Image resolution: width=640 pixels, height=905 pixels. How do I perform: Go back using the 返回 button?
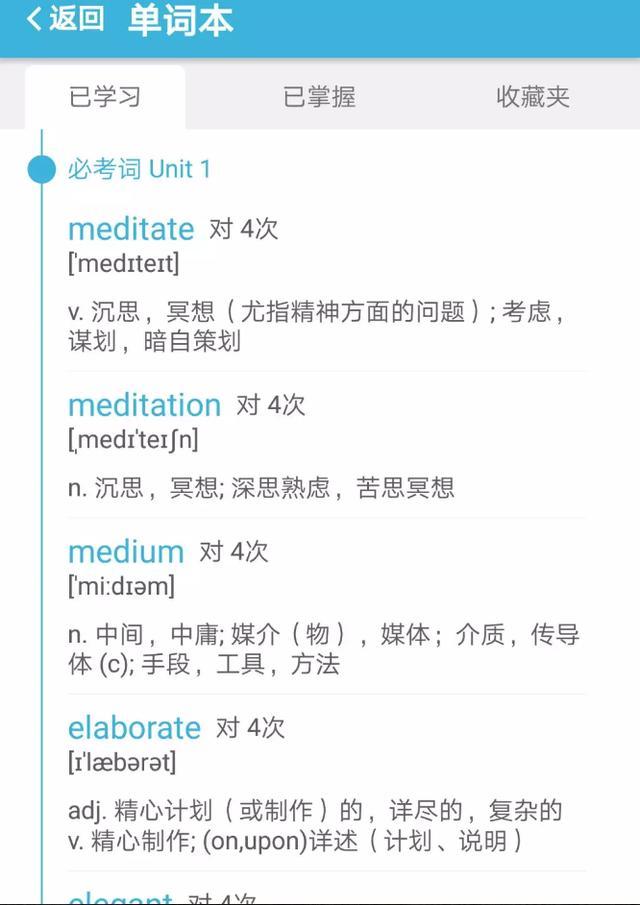point(65,20)
